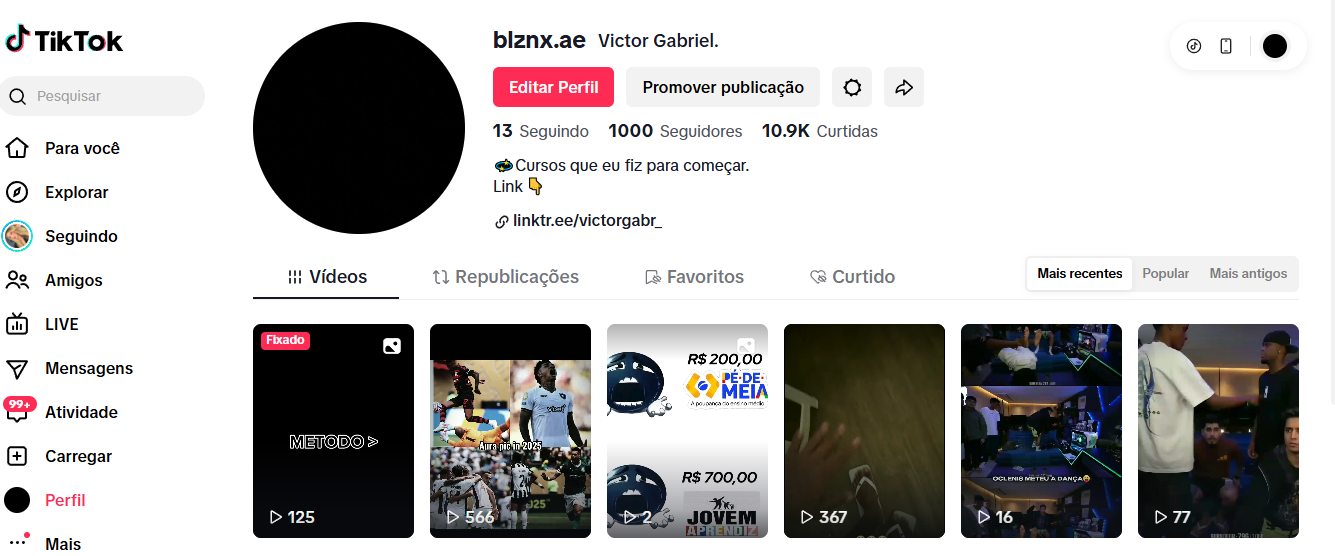Focus the Pesquisar search field
Image resolution: width=1335 pixels, height=556 pixels.
[x=115, y=96]
